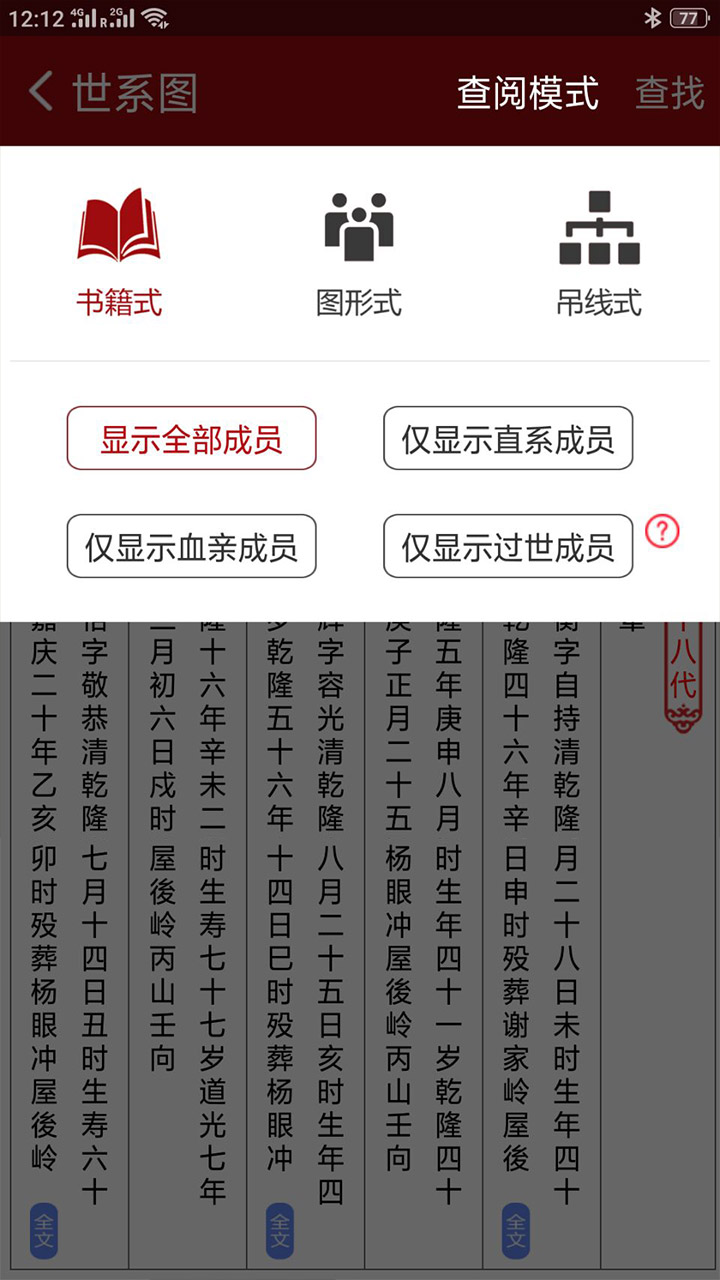Switch to 仅显示直系成员 filter

(508, 438)
